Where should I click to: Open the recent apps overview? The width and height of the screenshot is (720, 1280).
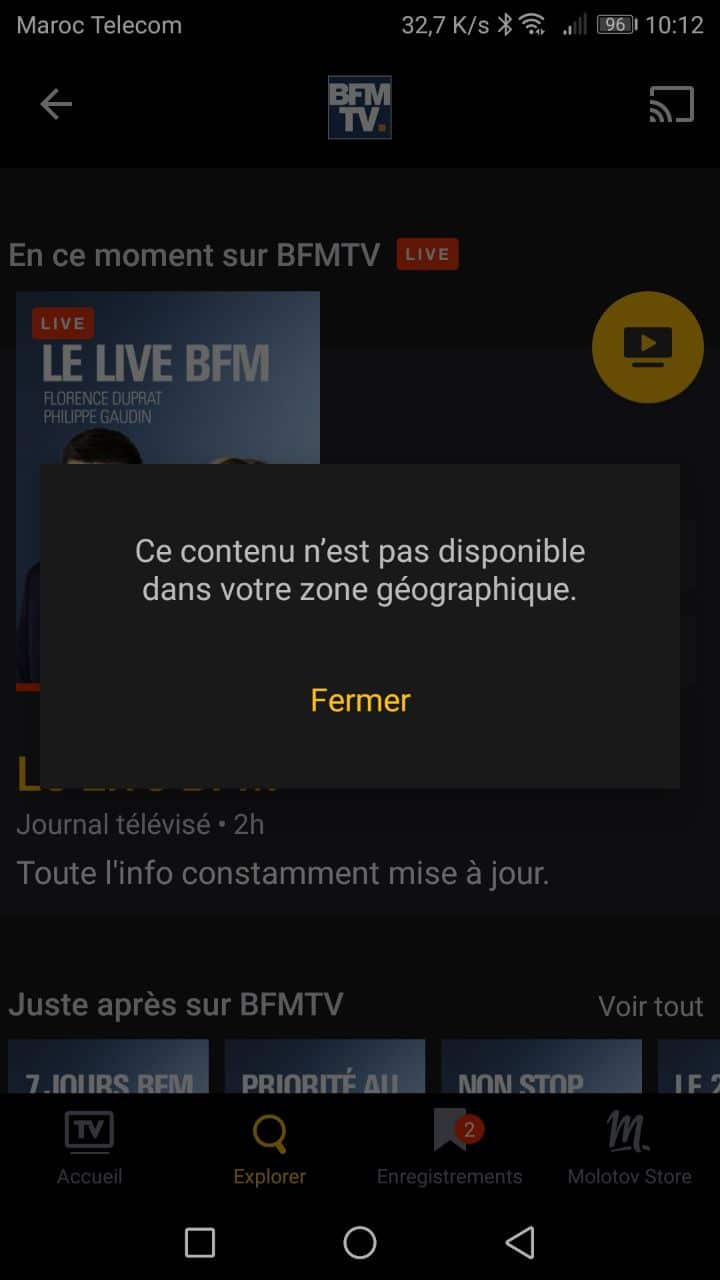pos(200,1242)
